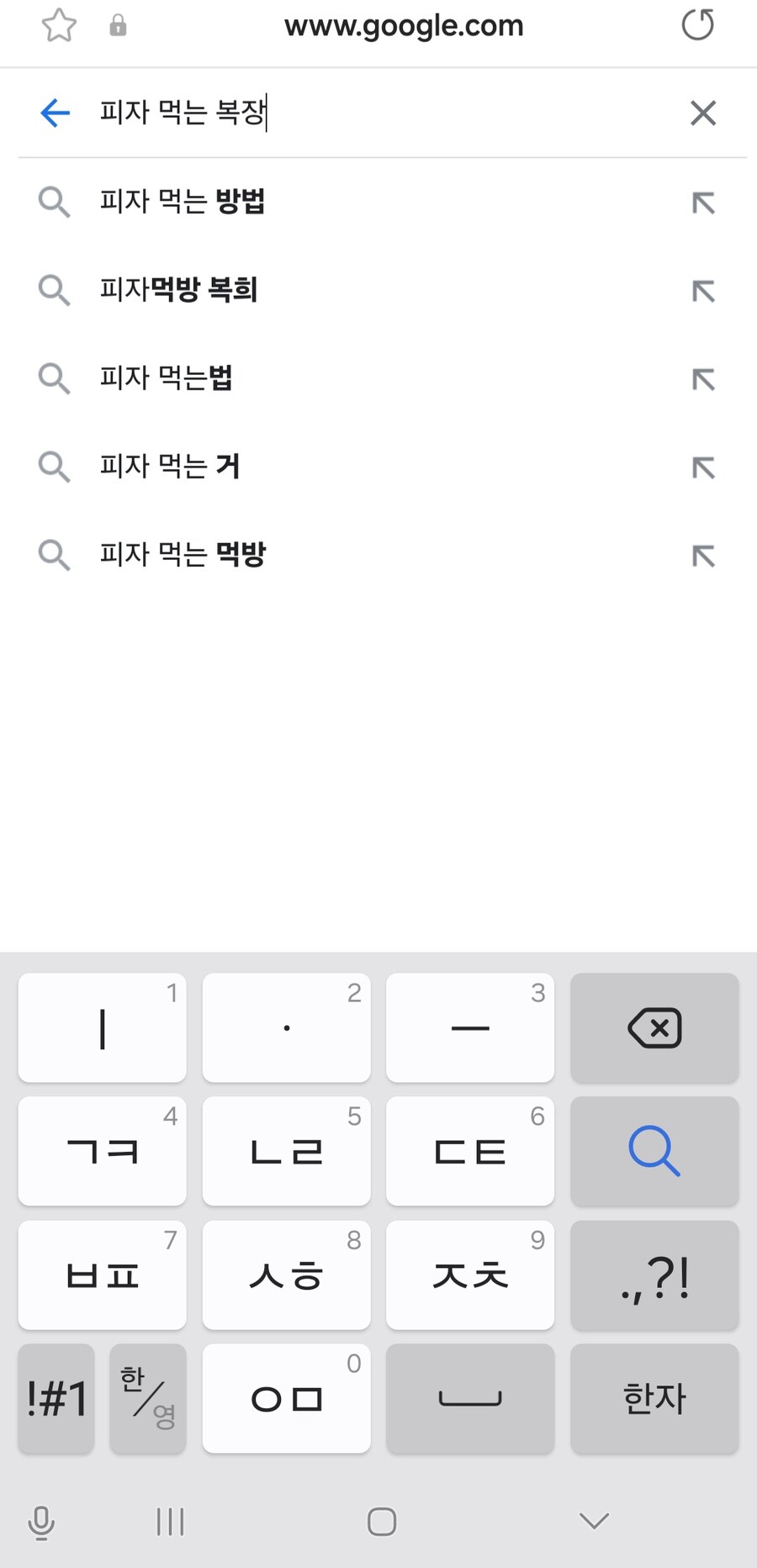Go back with the blue arrow button
Screen dimensions: 757x1568
[x=54, y=113]
